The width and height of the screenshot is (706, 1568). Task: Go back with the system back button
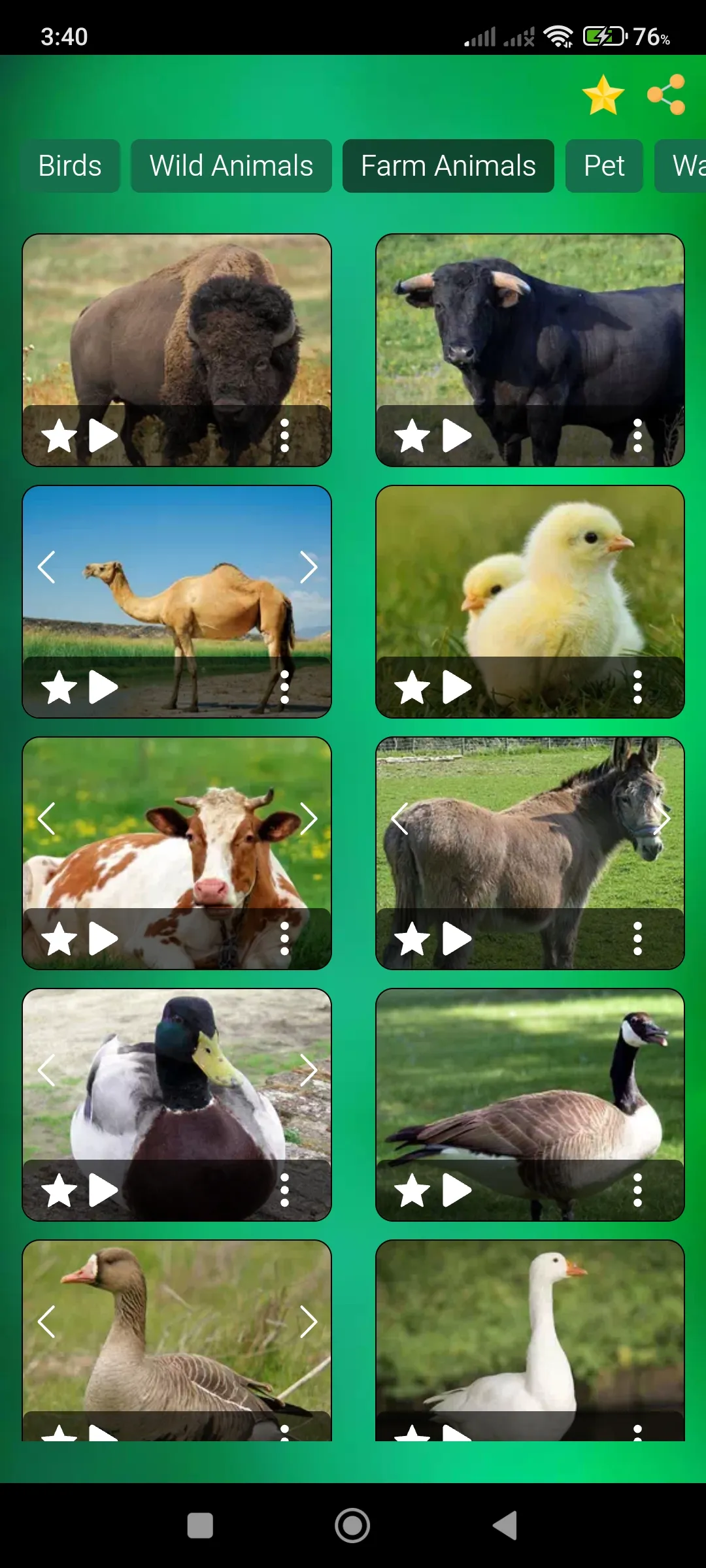[x=505, y=1526]
